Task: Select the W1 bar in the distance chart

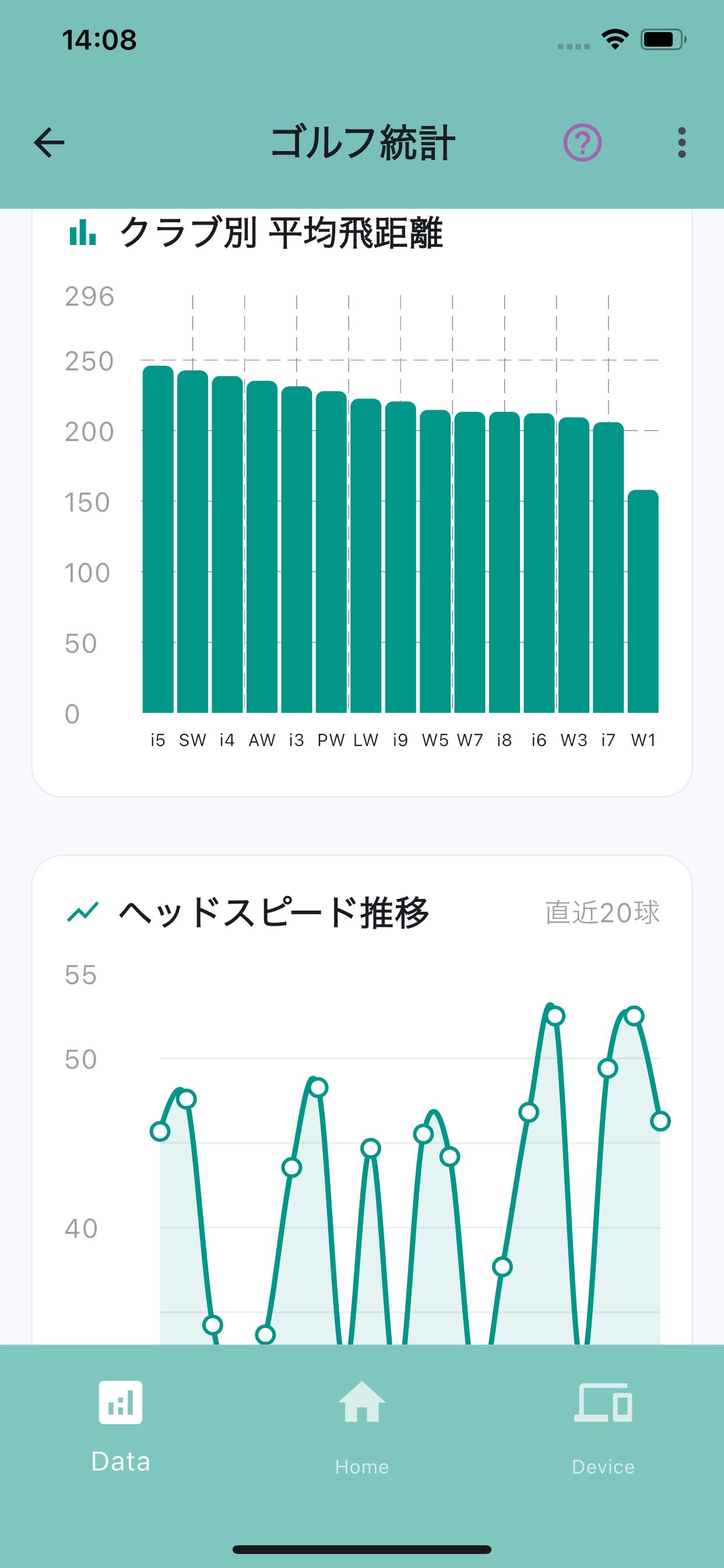Action: click(643, 601)
